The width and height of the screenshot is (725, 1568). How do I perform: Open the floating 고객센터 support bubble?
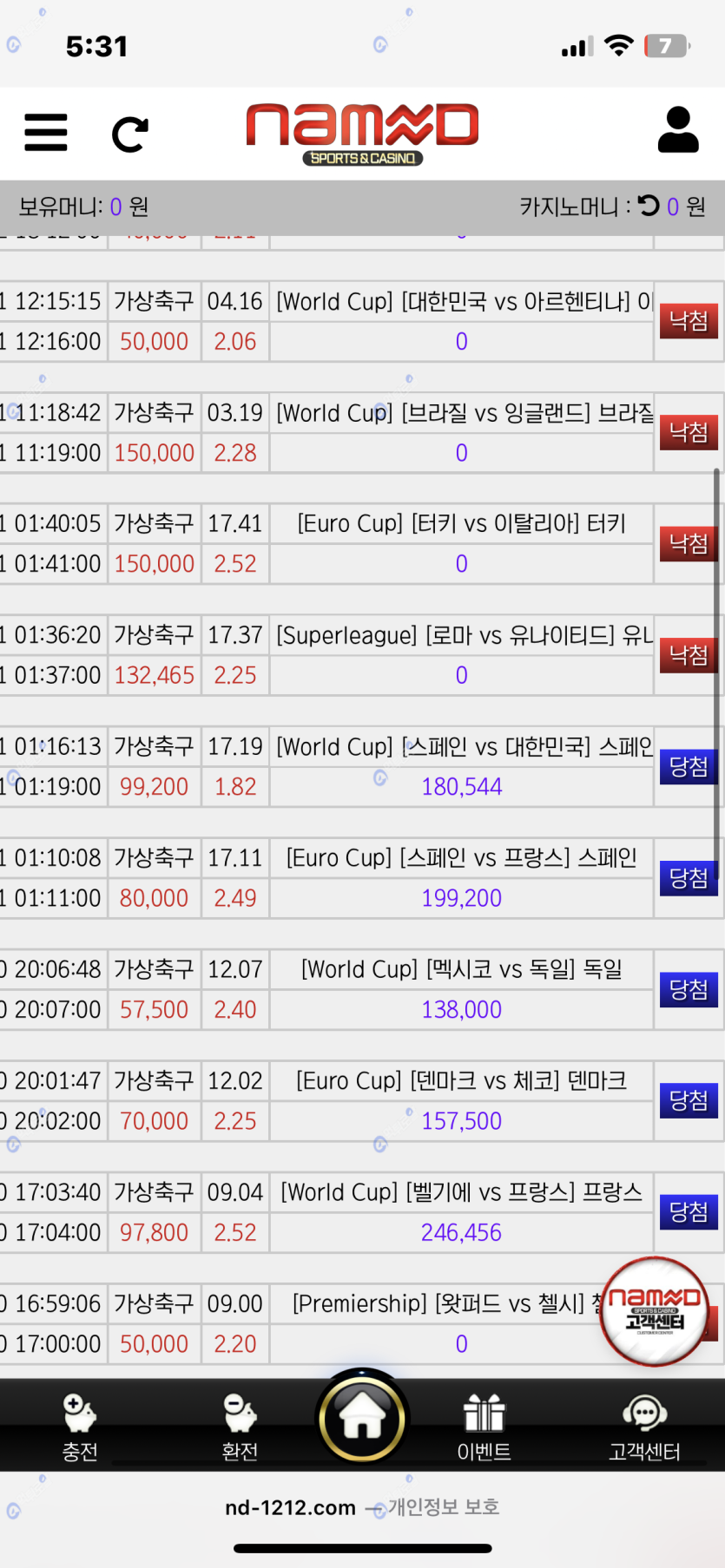(655, 1310)
